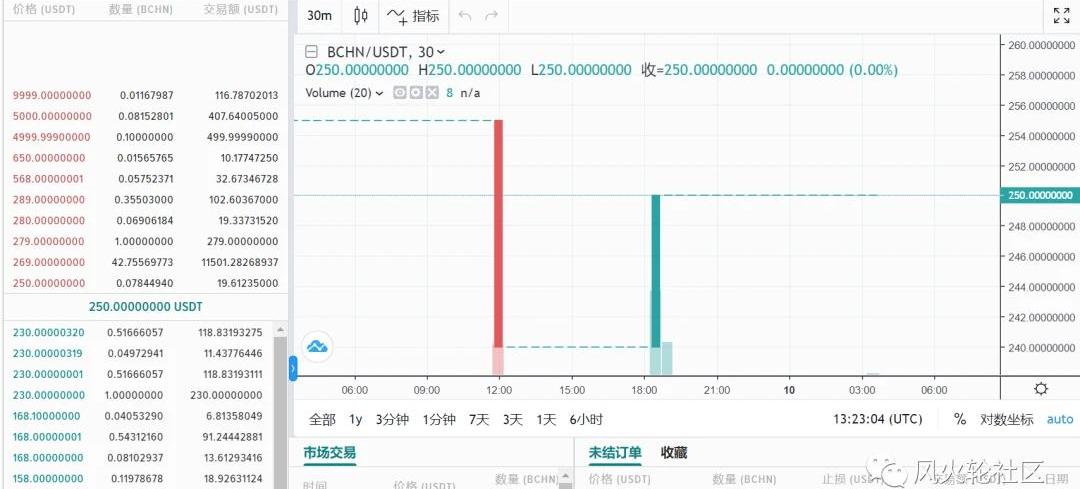Open the 指标 indicators menu

pos(413,16)
